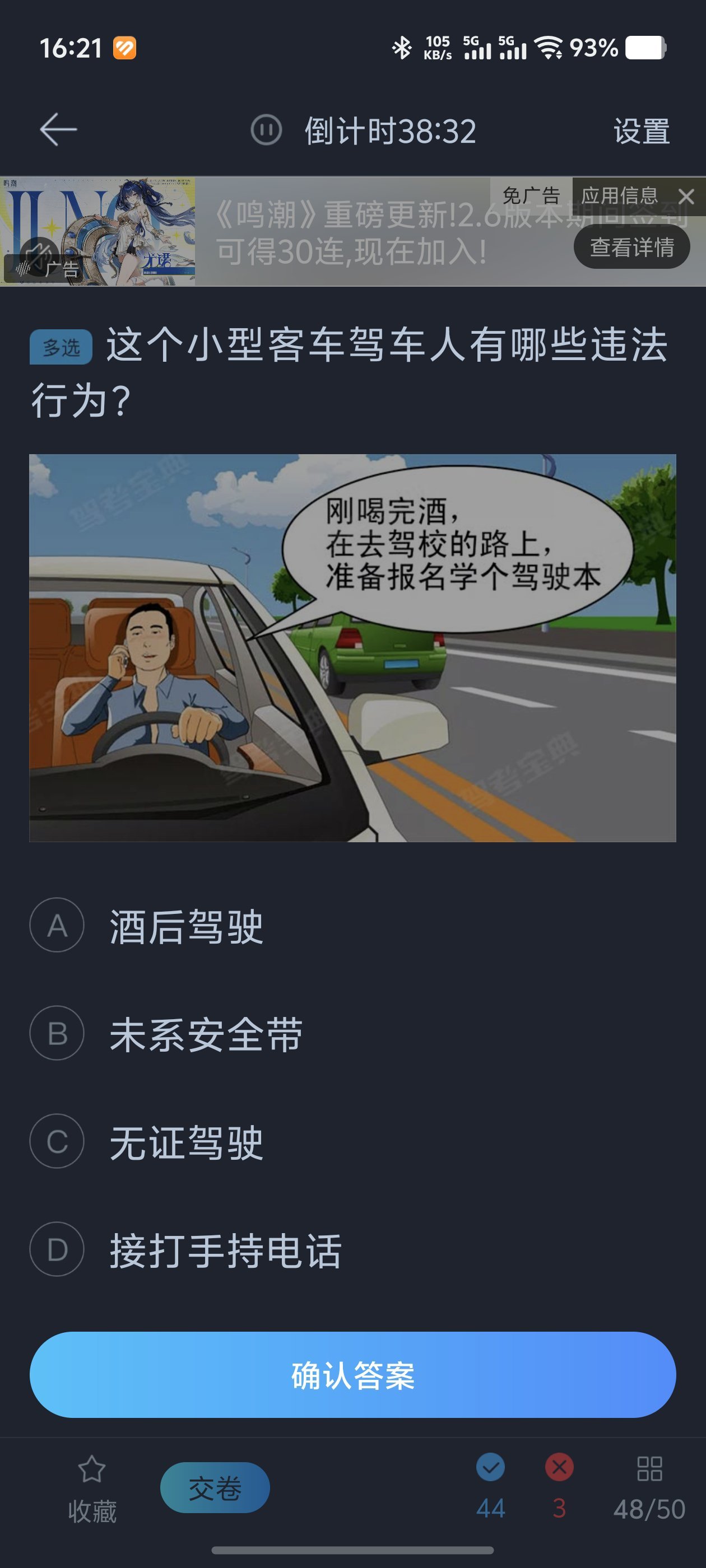The width and height of the screenshot is (706, 1568).
Task: Confirm answer with 确认答案
Action: (352, 1375)
